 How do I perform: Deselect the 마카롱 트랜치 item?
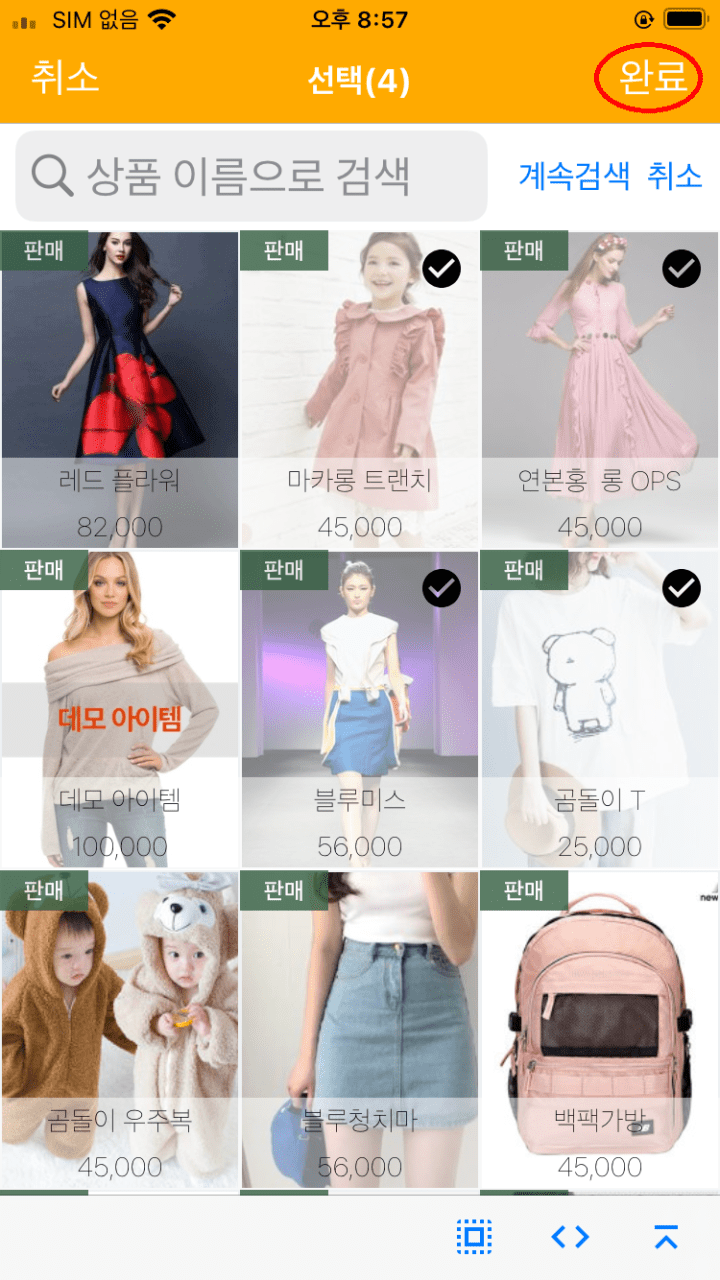[x=360, y=390]
